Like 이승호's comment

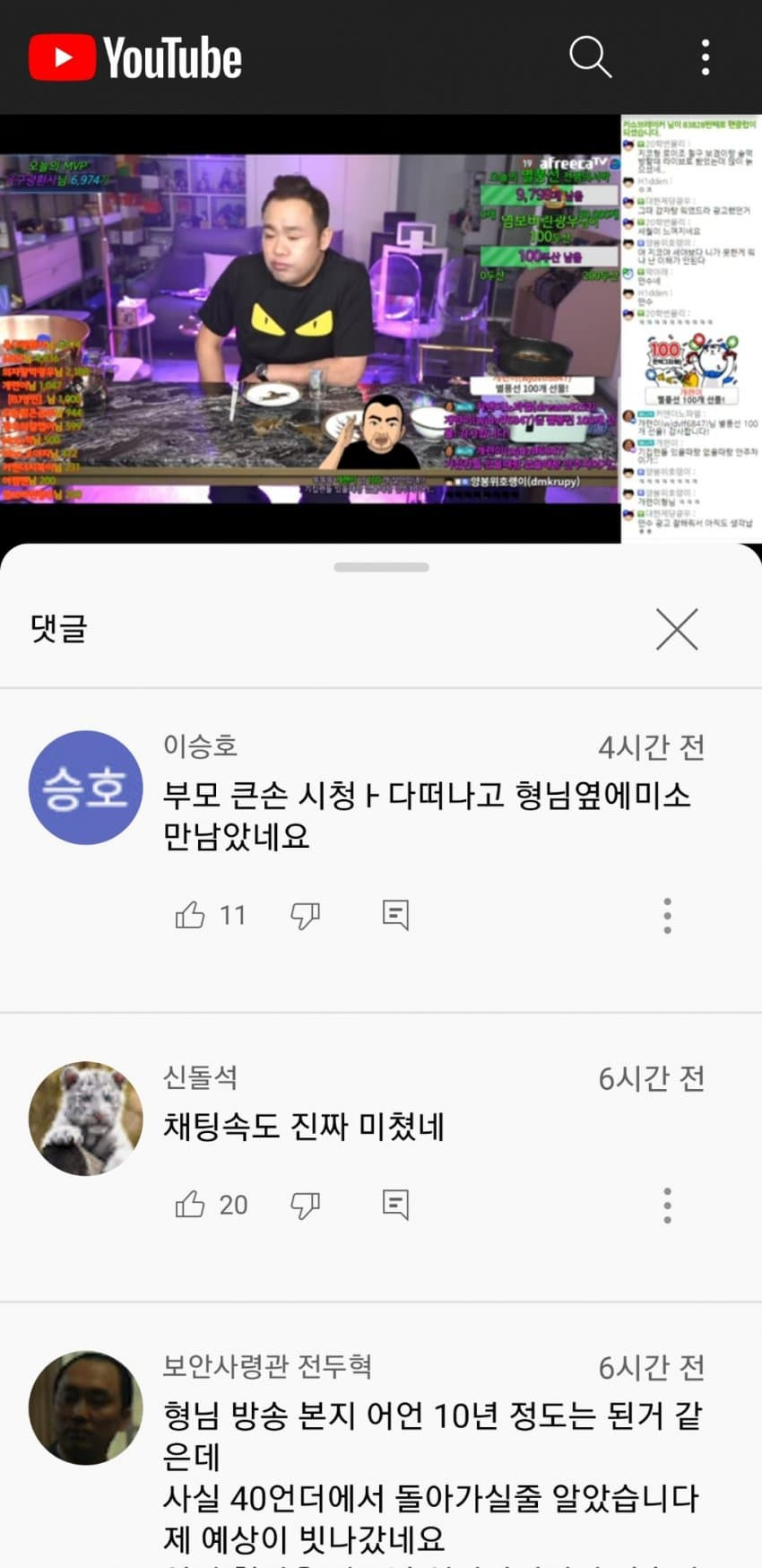190,915
